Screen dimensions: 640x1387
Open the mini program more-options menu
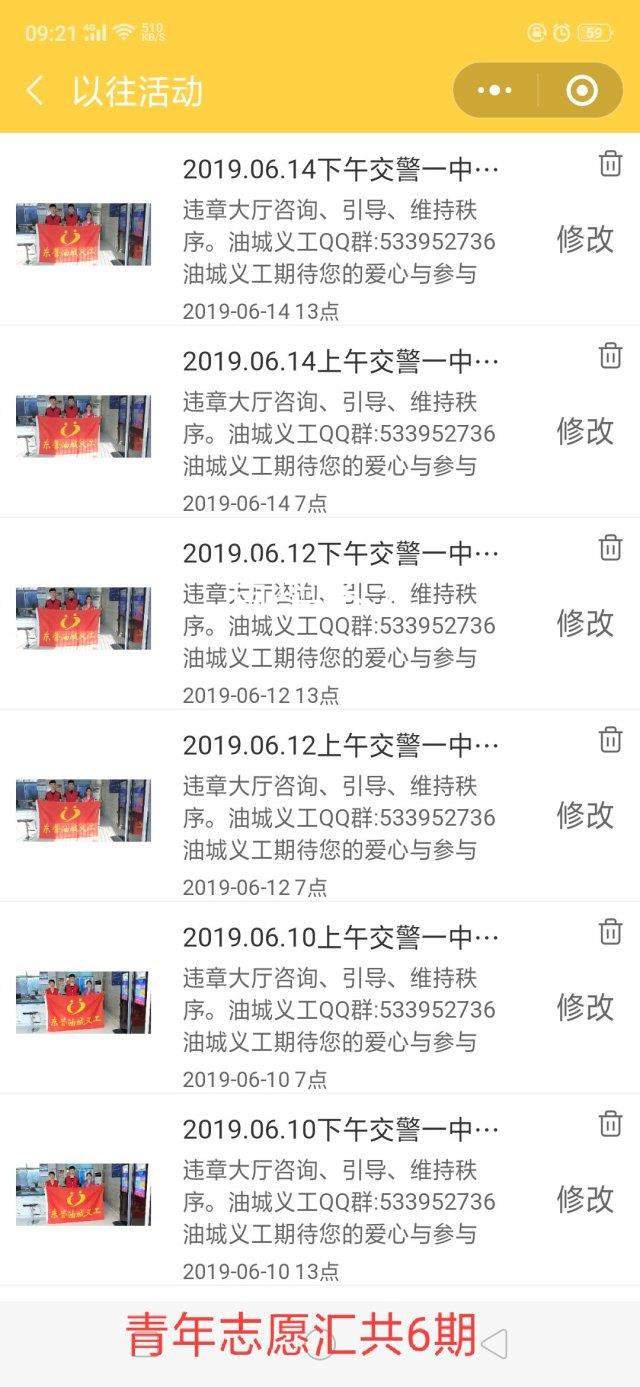click(495, 91)
